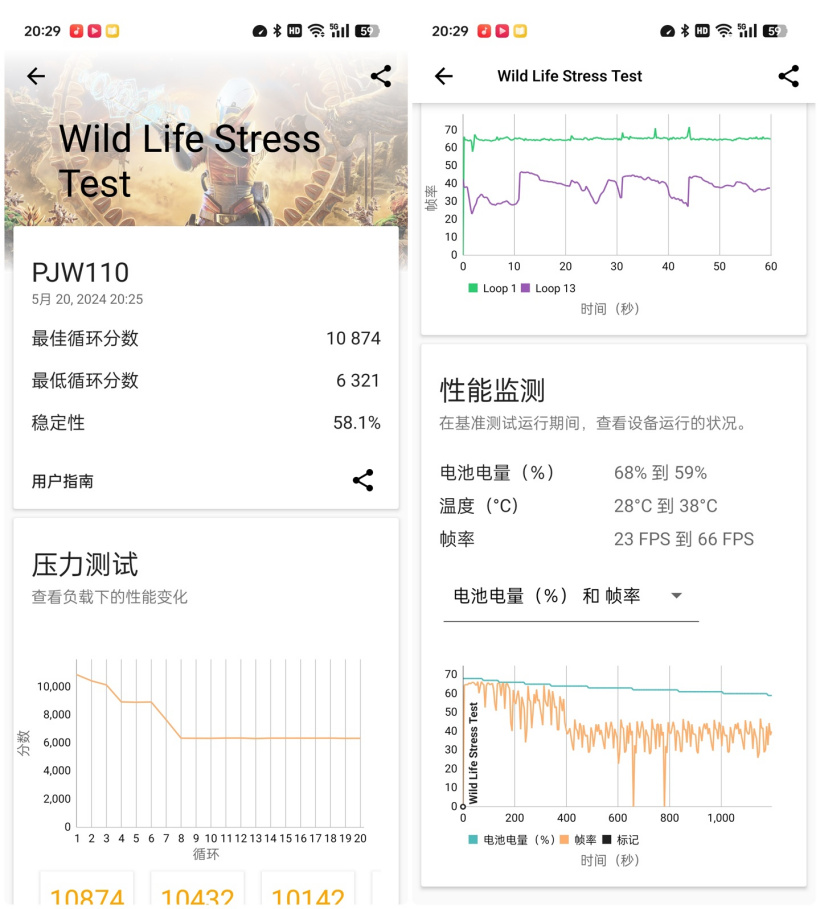Tap the share icon beside 用户指南
Image resolution: width=820 pixels, height=909 pixels.
(x=363, y=480)
